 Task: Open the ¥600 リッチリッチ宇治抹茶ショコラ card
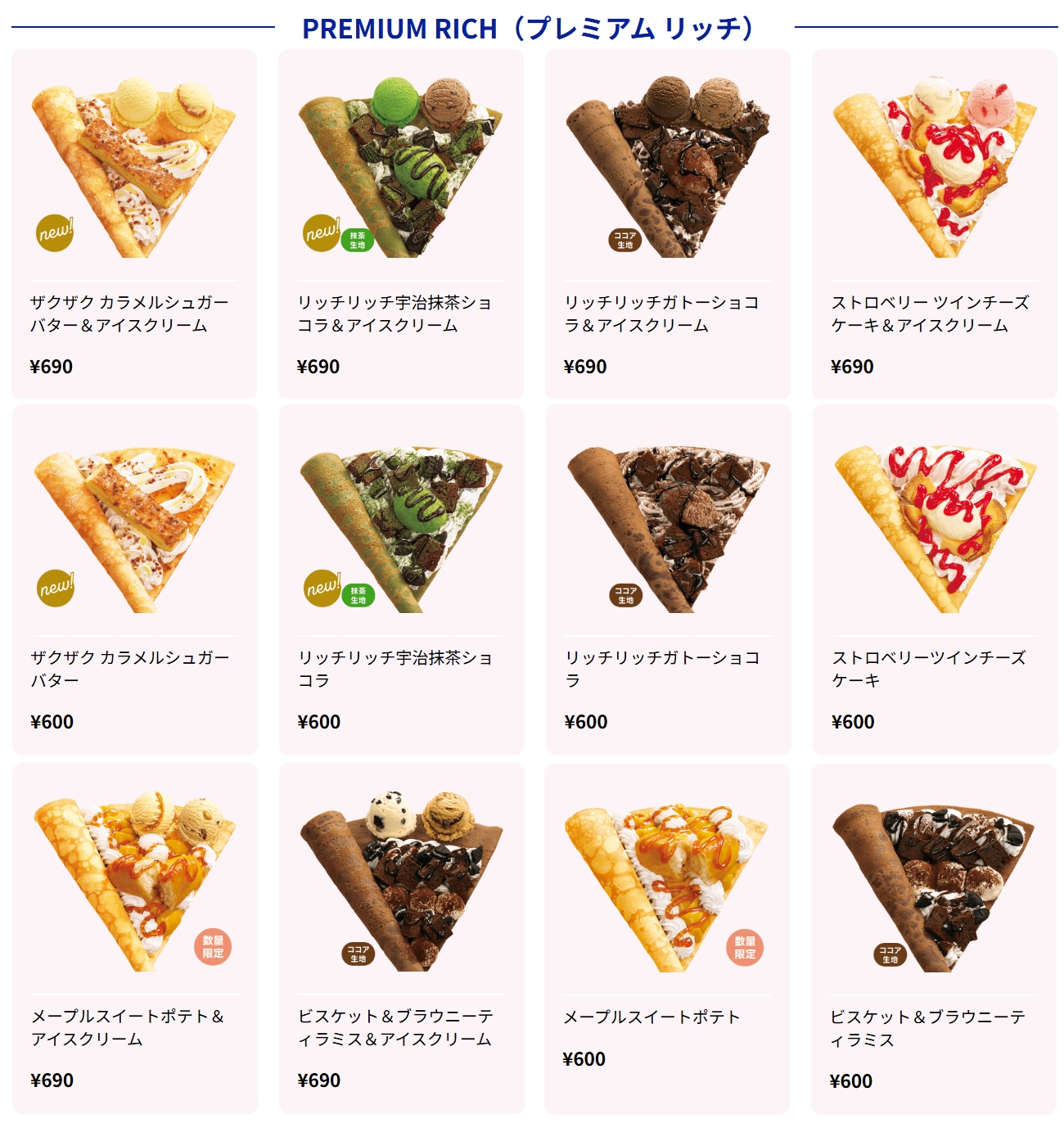pyautogui.click(x=401, y=579)
